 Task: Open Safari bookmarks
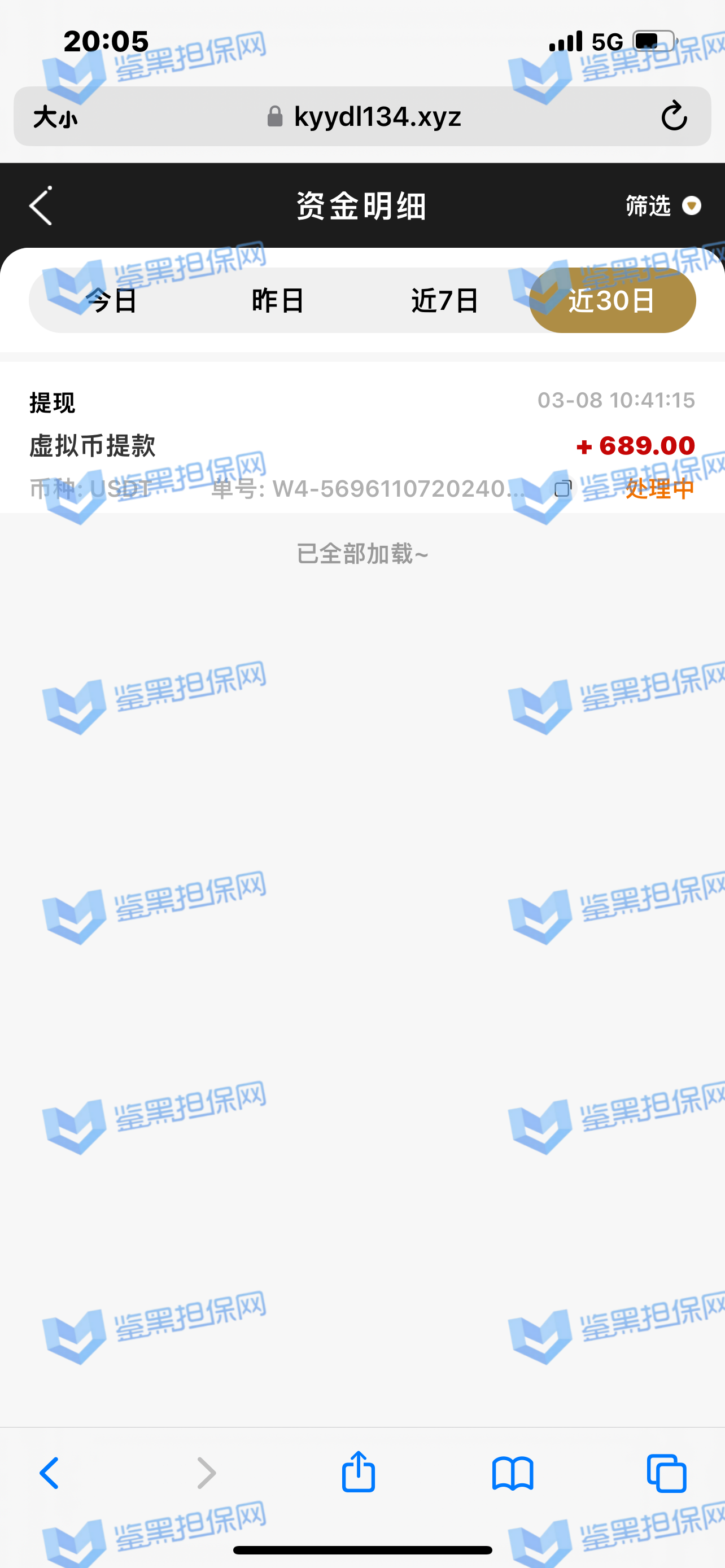(x=513, y=1473)
